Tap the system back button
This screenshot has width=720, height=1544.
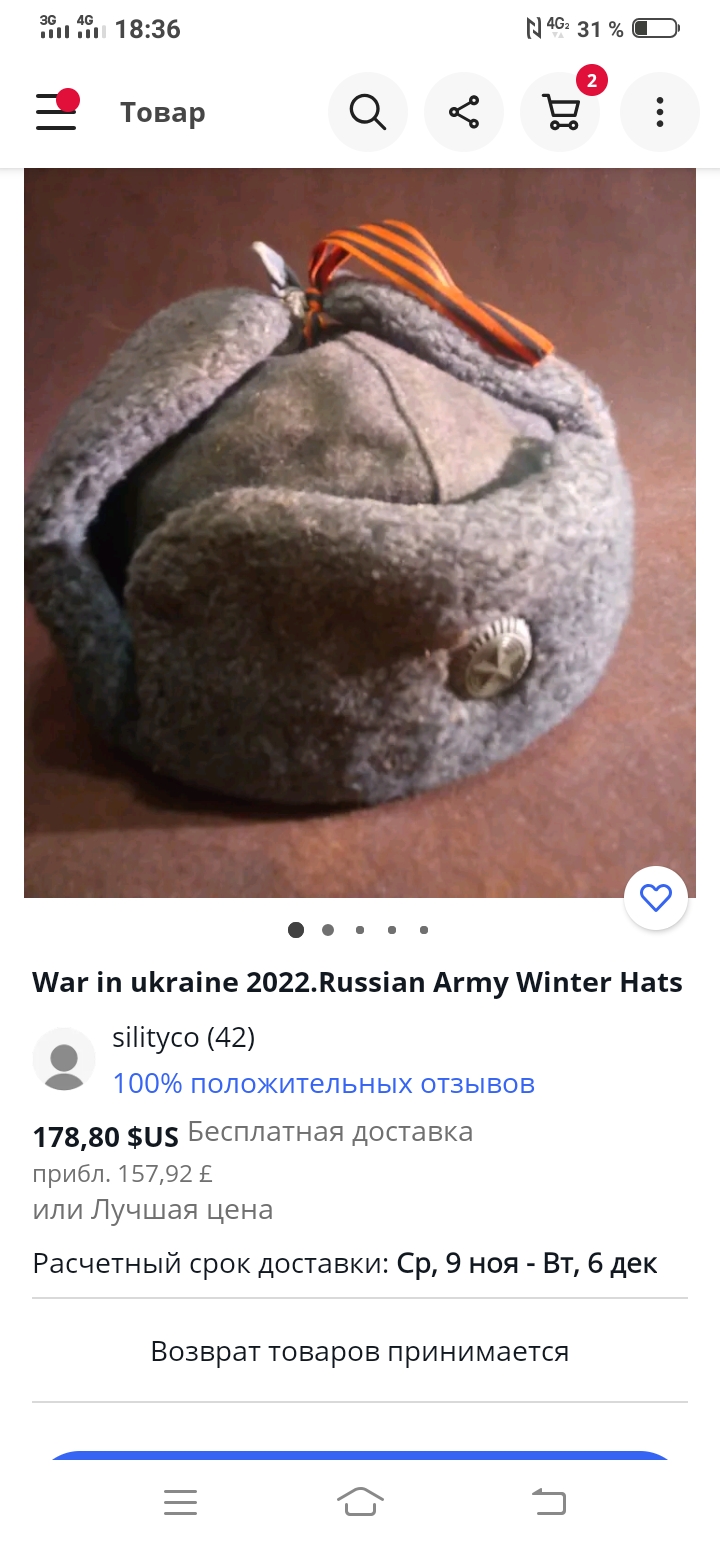coord(548,1501)
